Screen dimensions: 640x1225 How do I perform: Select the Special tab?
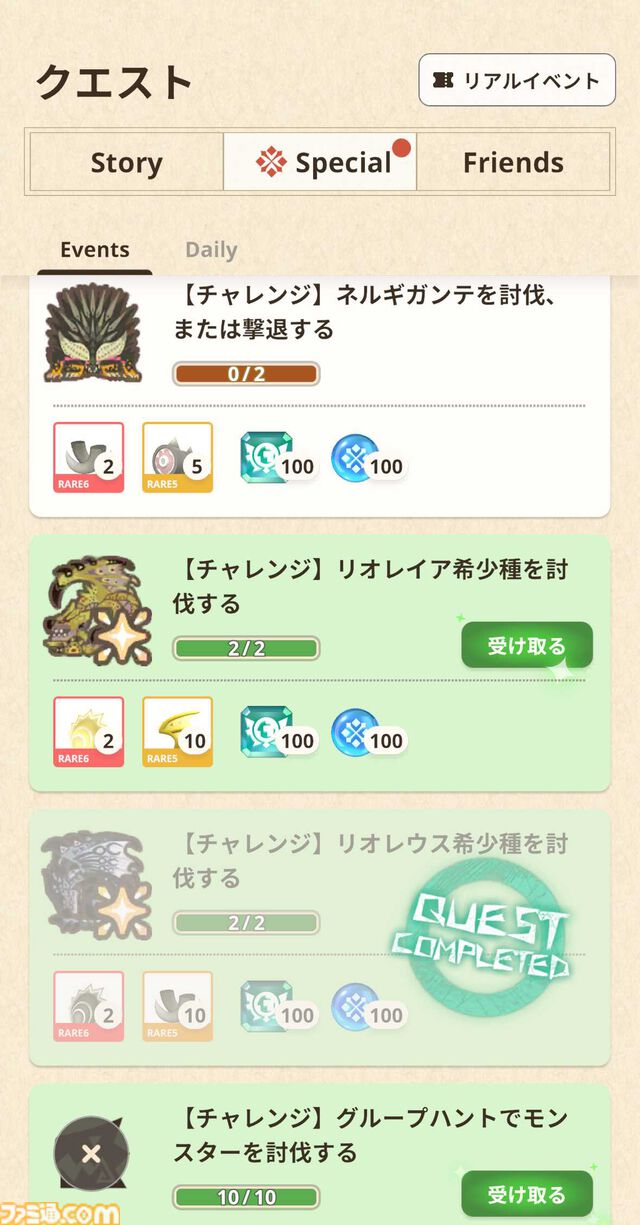tap(320, 162)
